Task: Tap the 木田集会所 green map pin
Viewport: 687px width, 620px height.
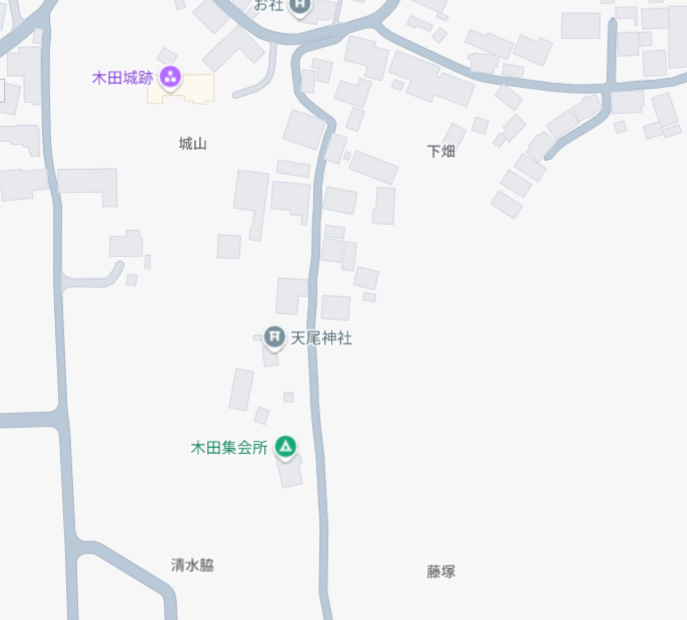Action: pyautogui.click(x=286, y=447)
